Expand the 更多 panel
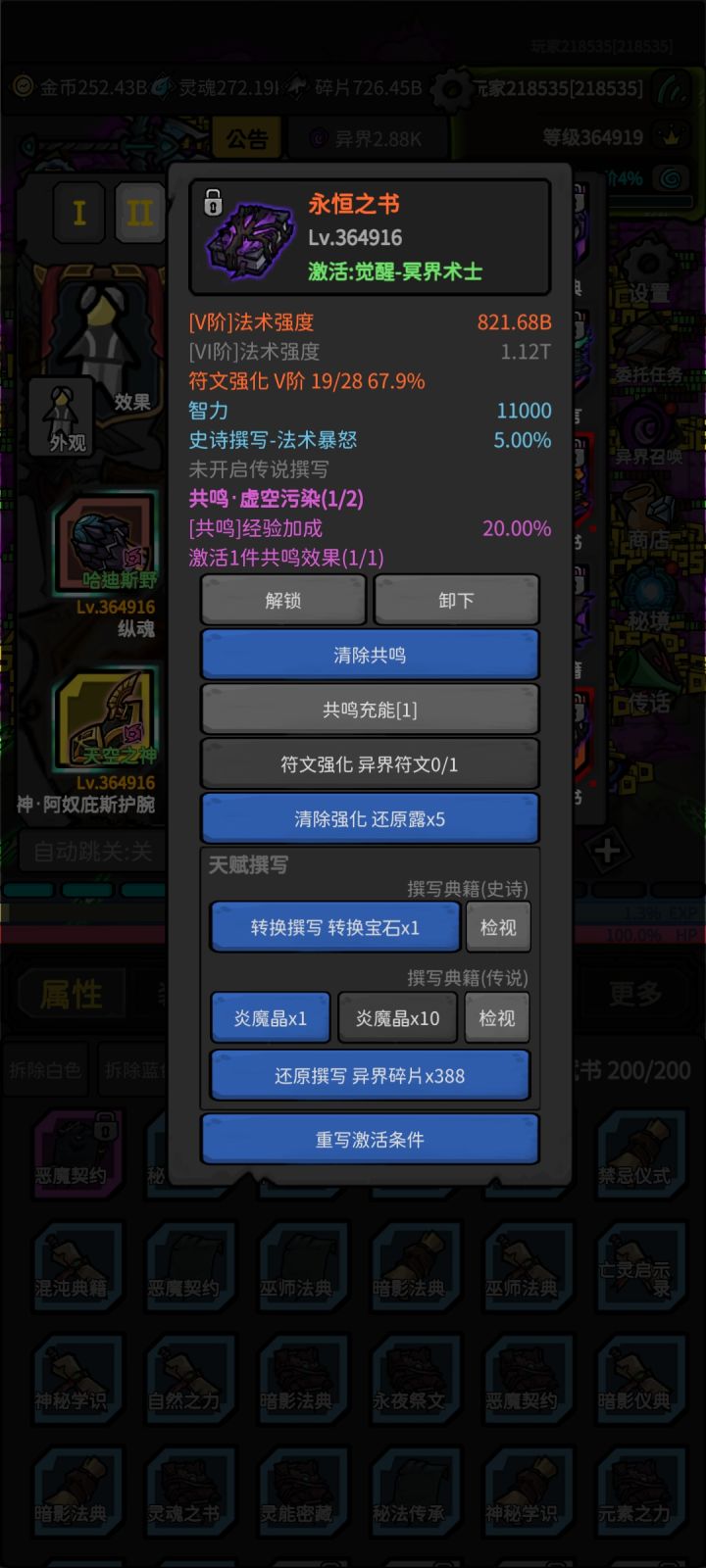The height and width of the screenshot is (1568, 706). 635,993
